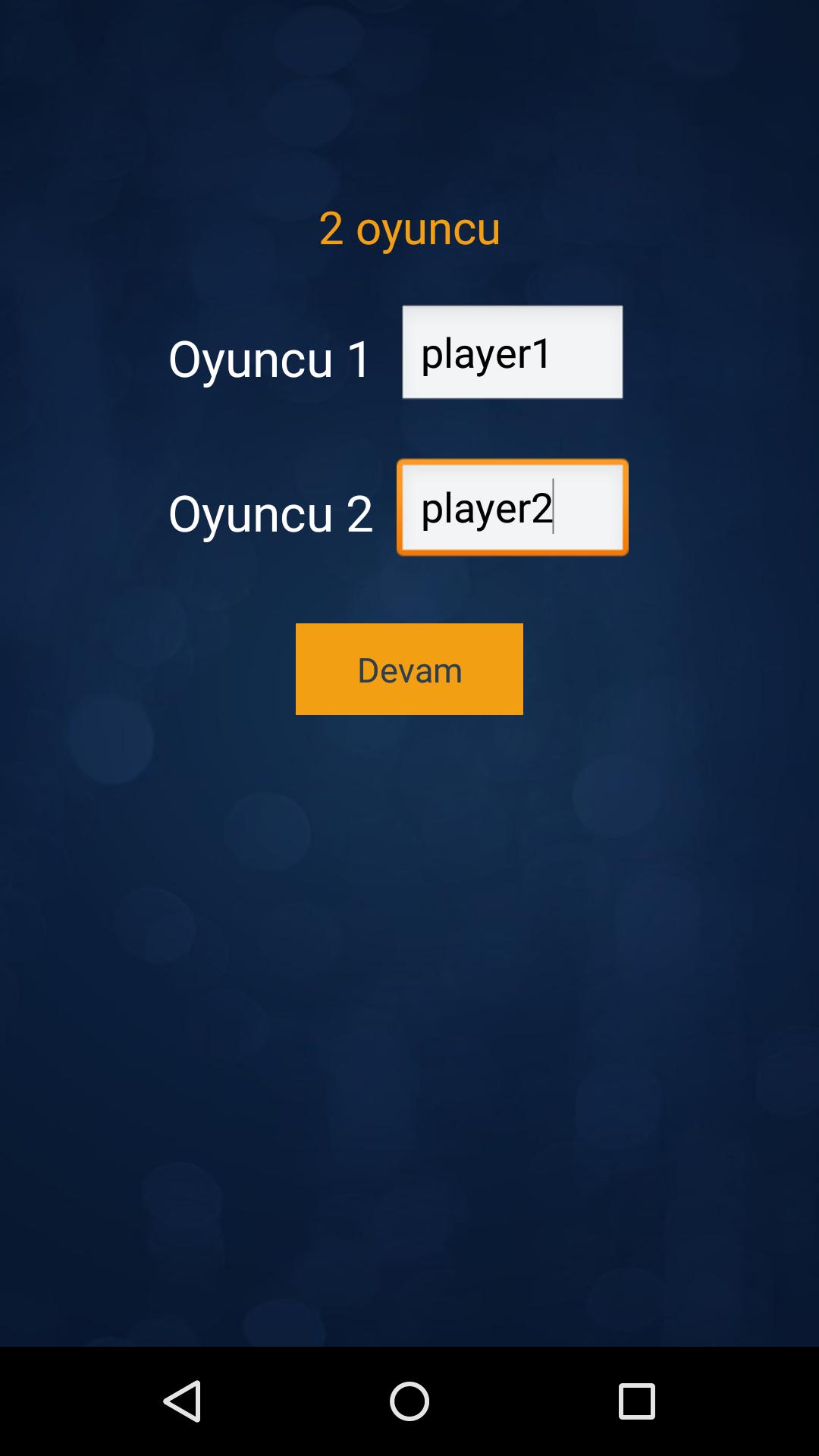Edit the Oyuncu 1 name field
819x1456 pixels.
pos(513,352)
